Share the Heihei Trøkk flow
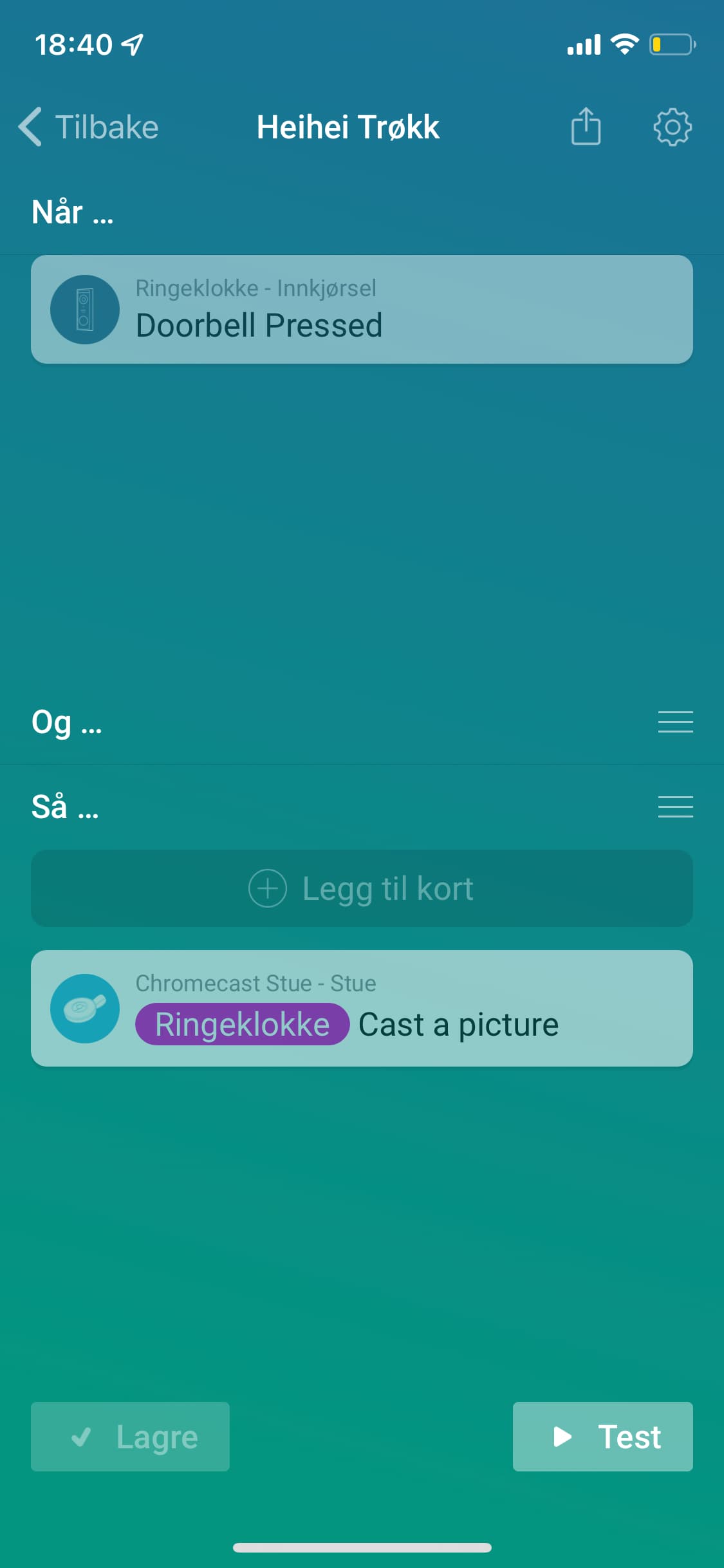The image size is (724, 1568). pos(586,126)
